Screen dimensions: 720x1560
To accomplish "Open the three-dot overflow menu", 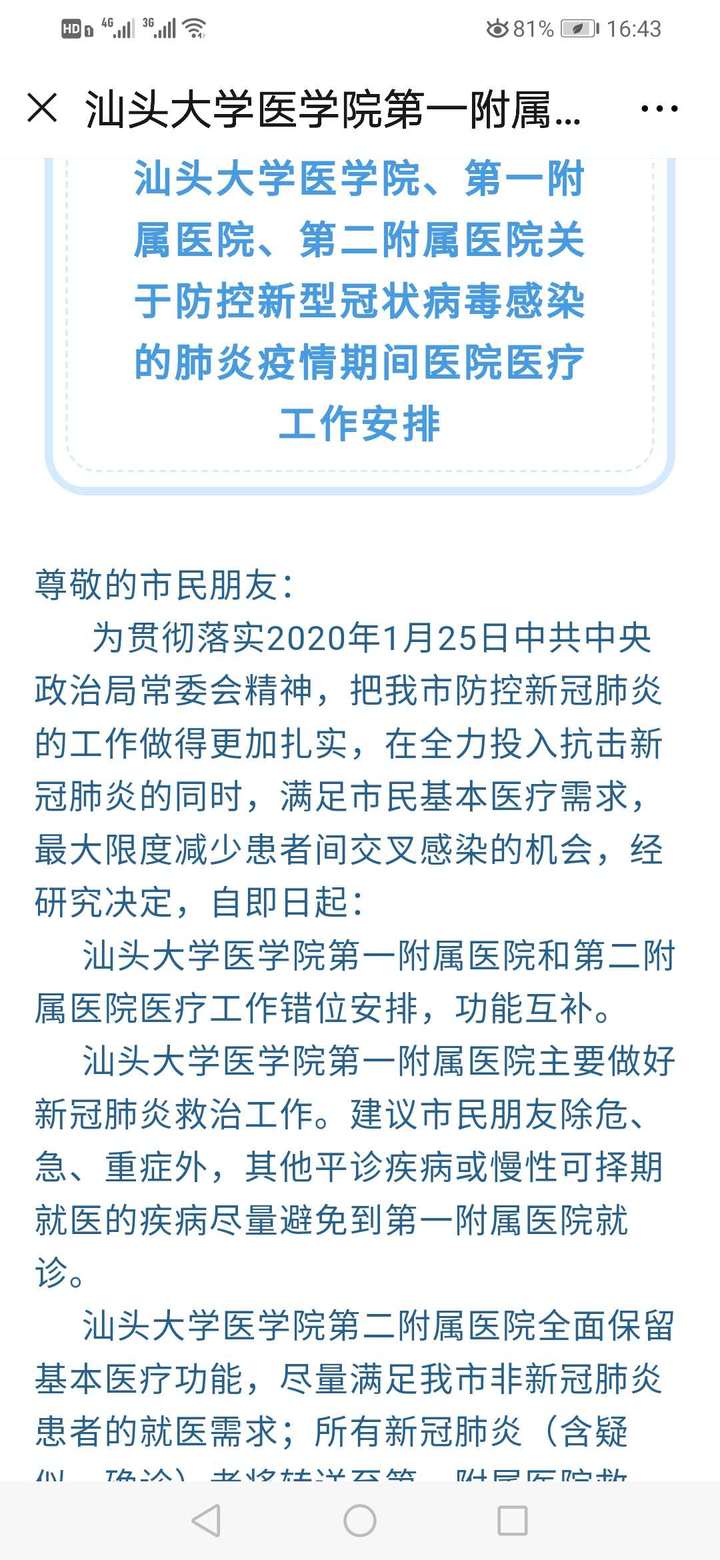I will point(658,108).
